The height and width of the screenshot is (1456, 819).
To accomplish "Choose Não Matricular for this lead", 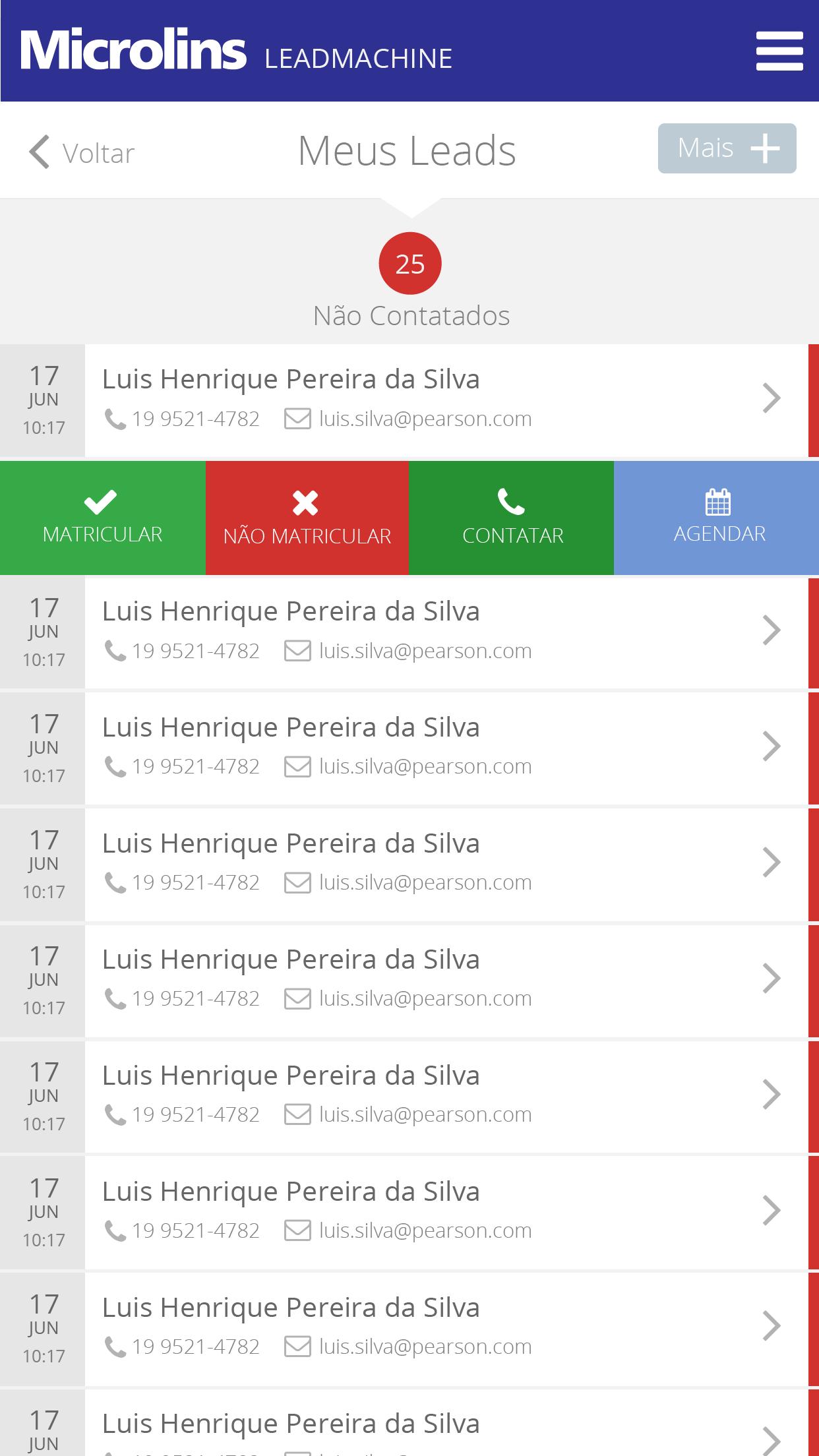I will pyautogui.click(x=307, y=518).
